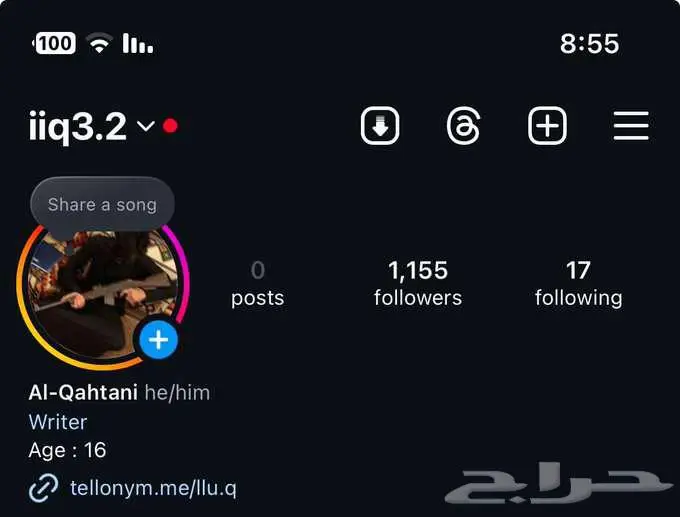680x517 pixels.
Task: Add a story with blue plus badge
Action: click(x=158, y=341)
